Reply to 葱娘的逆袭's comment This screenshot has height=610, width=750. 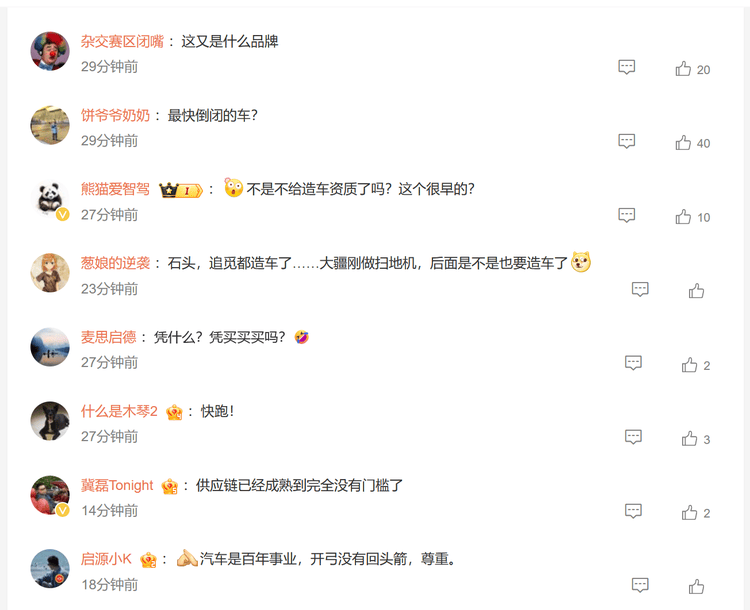coord(640,290)
